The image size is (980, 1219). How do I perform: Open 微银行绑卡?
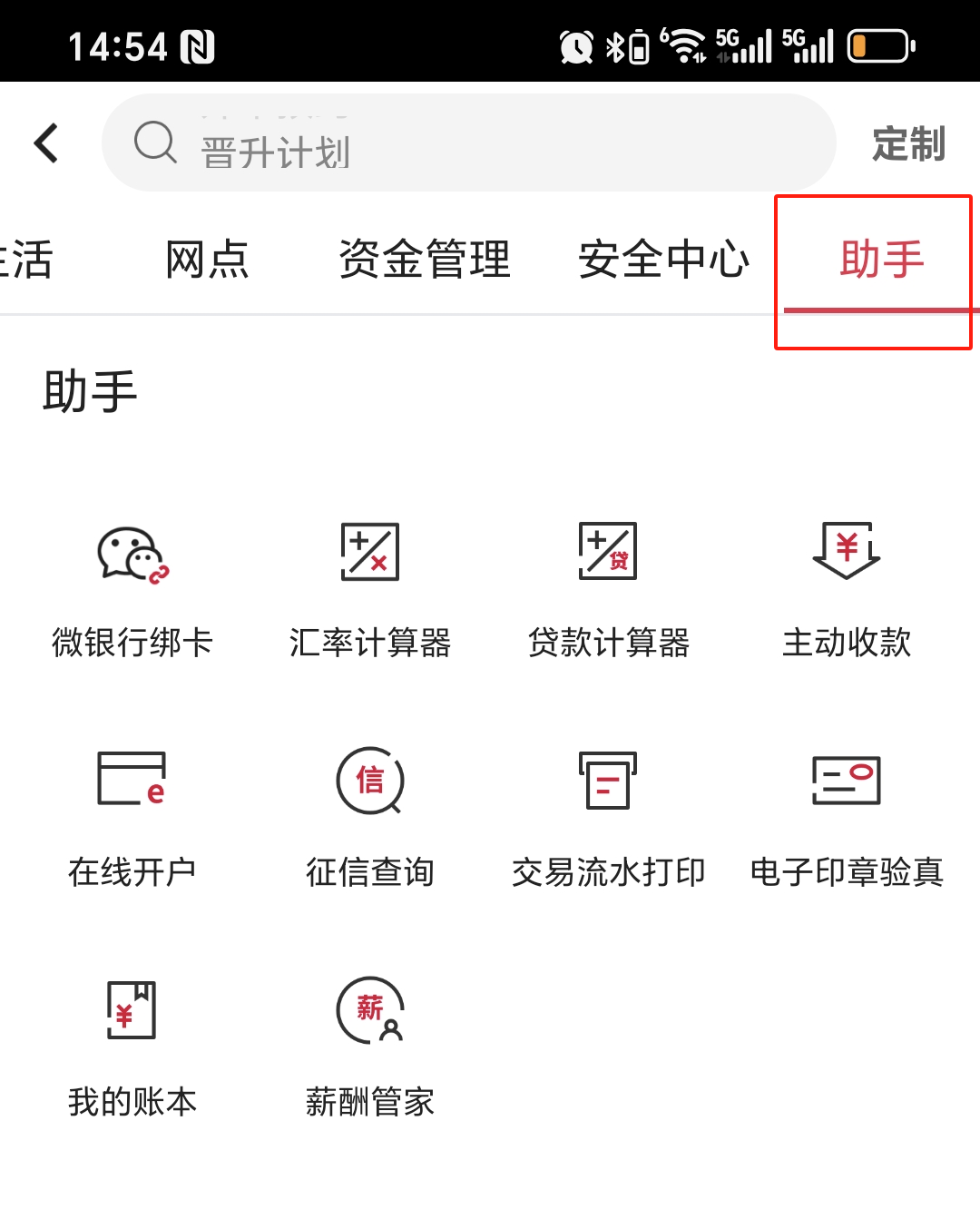click(x=132, y=585)
